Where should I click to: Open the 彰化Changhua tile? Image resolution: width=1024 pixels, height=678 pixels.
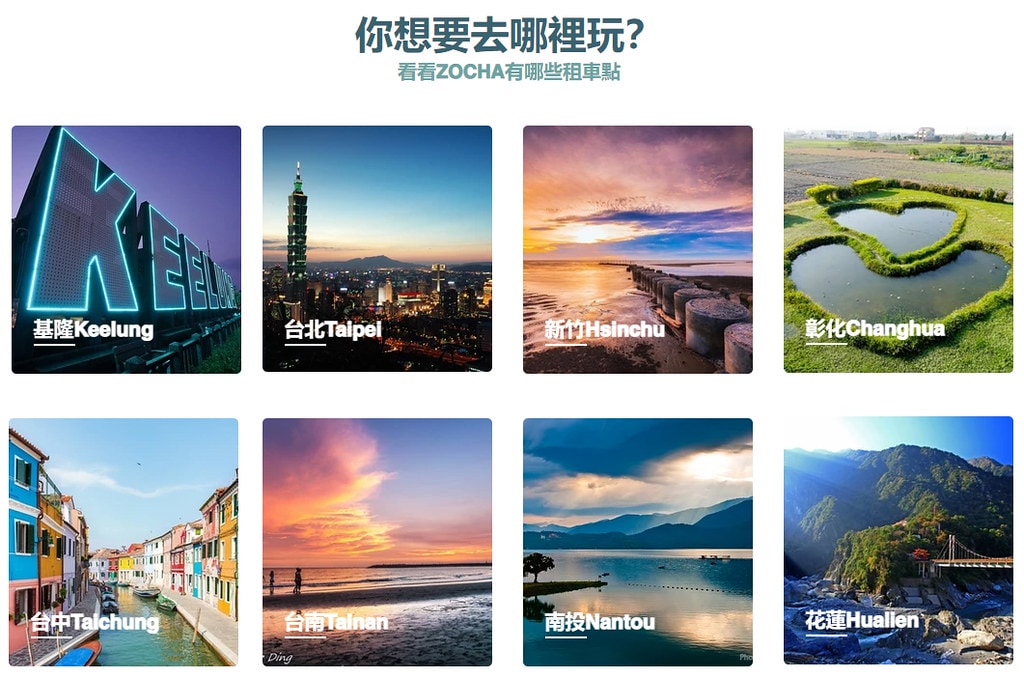[x=898, y=249]
